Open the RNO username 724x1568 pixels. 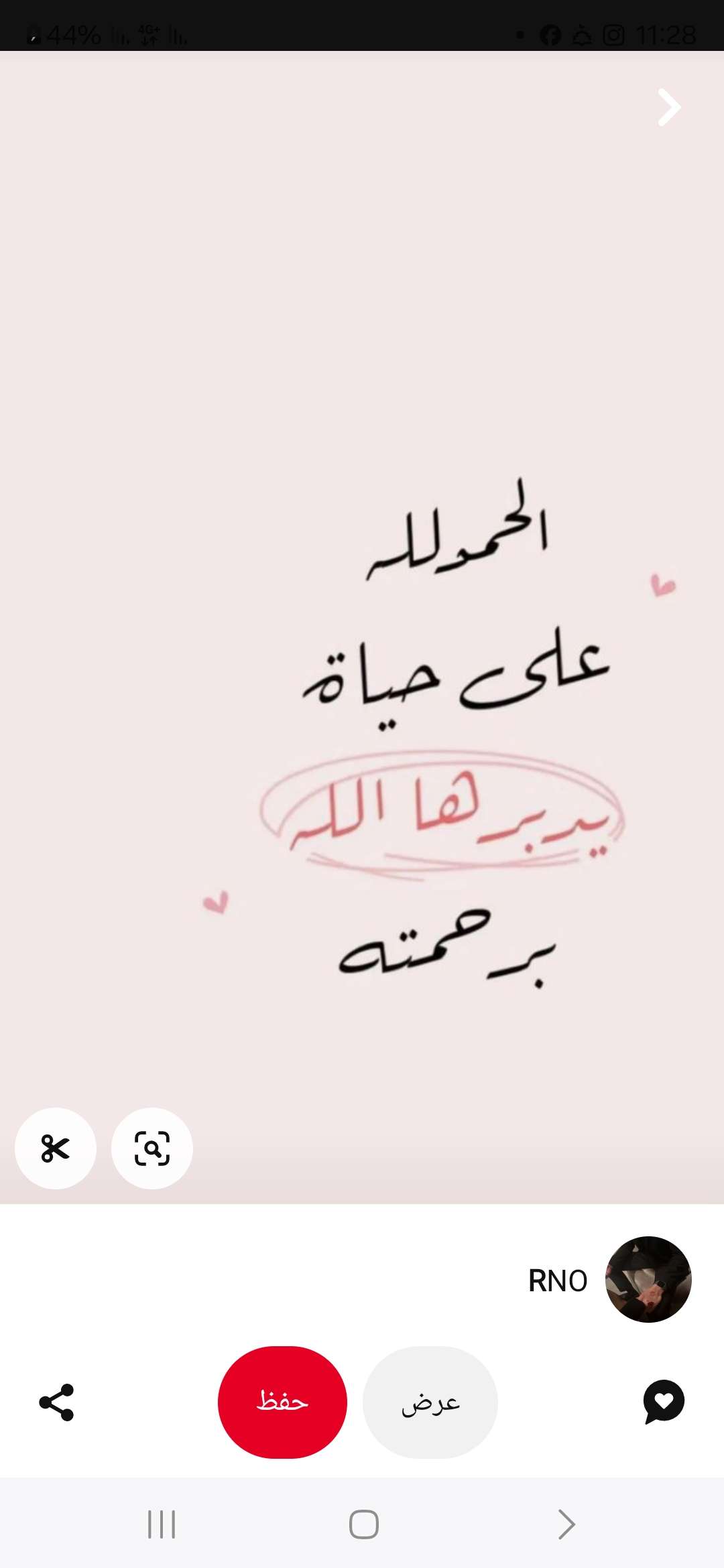[x=558, y=1281]
